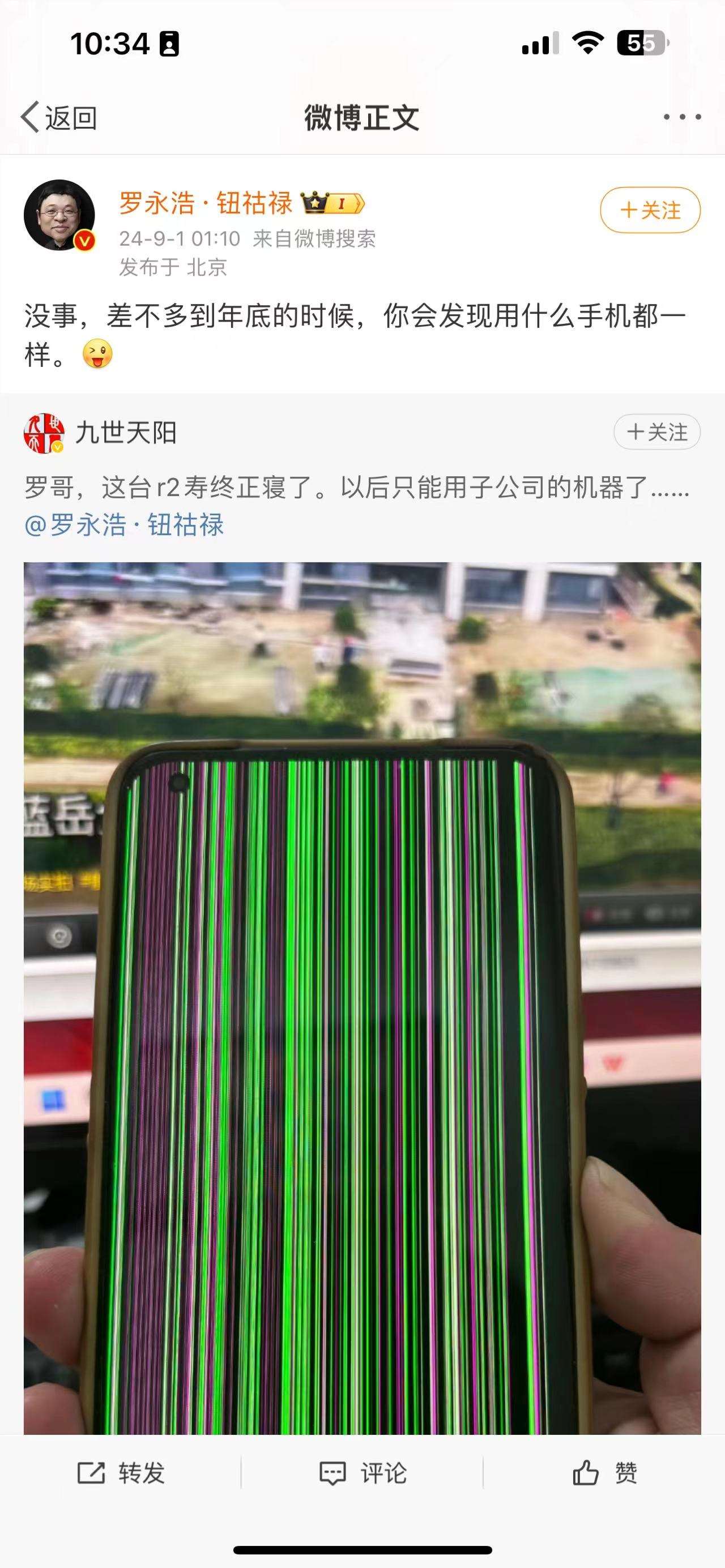This screenshot has width=725, height=1568.
Task: Open 罗永浩's profile avatar
Action: point(59,215)
